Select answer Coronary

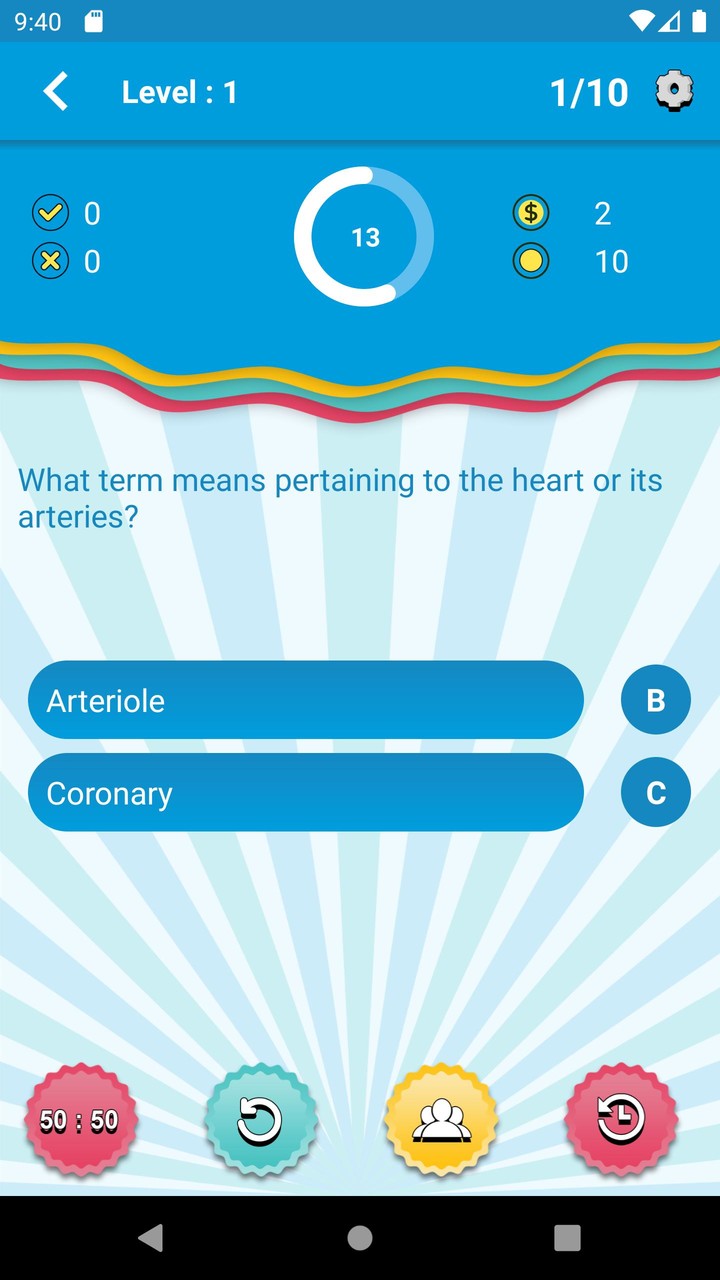[306, 792]
